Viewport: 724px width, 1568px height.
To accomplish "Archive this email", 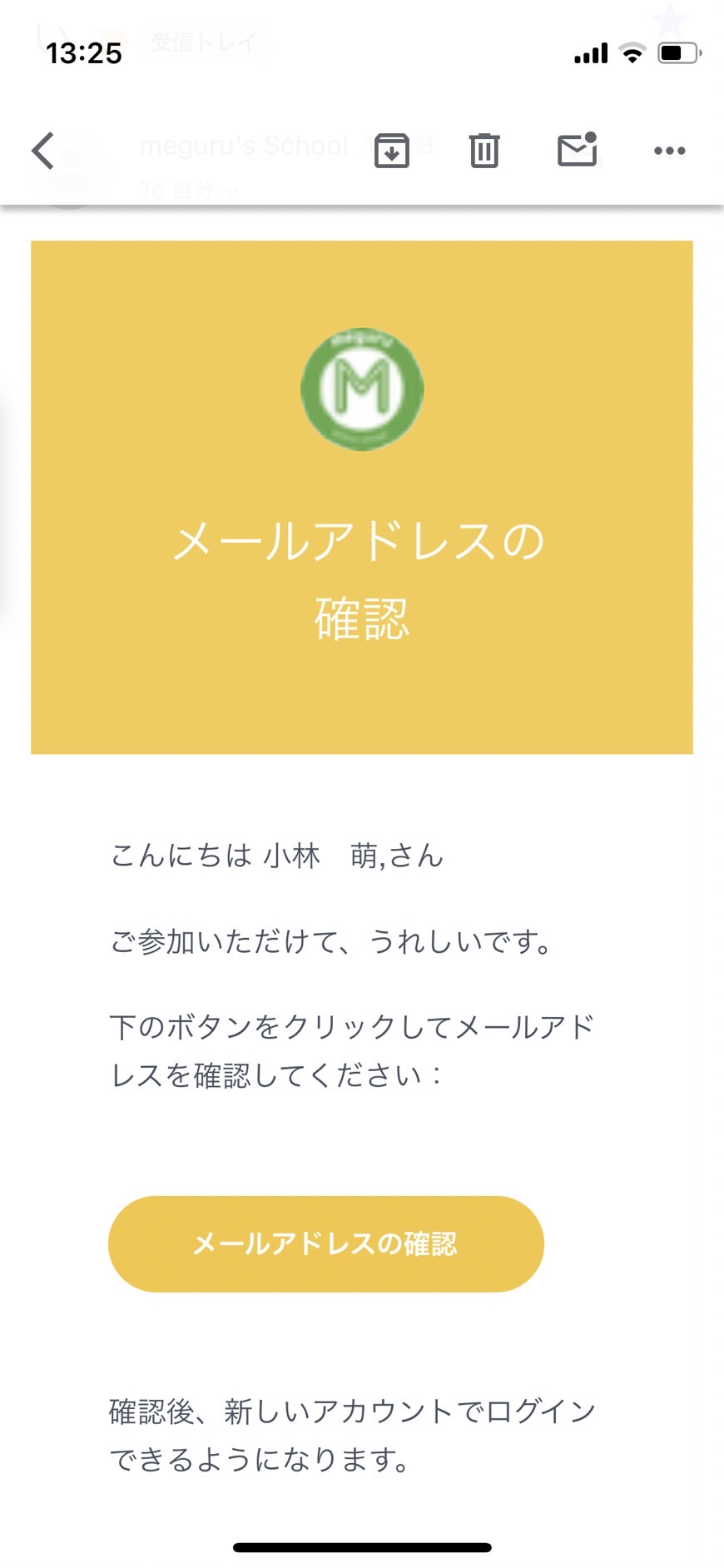I will pos(391,151).
